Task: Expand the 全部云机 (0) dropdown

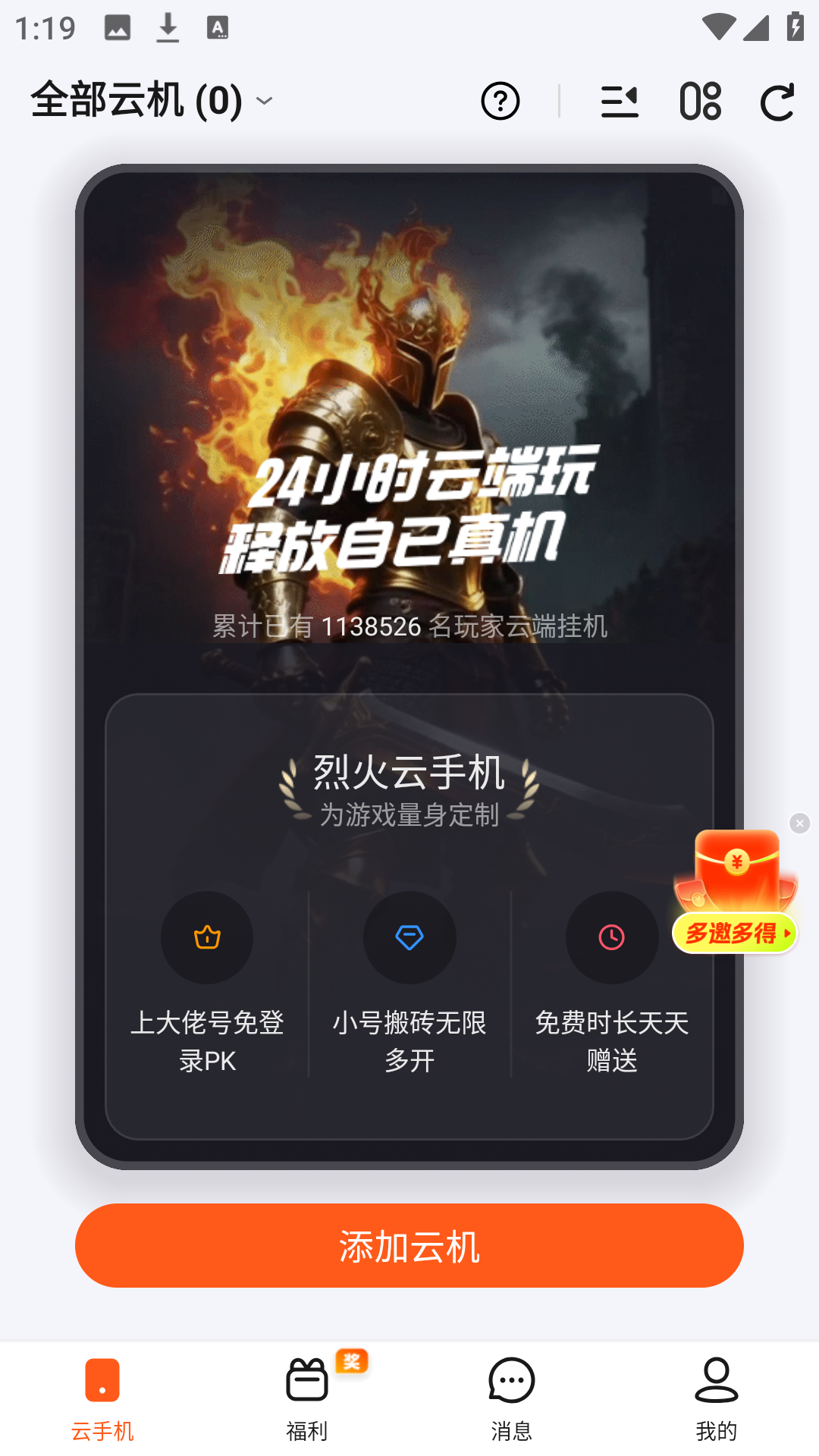Action: (152, 100)
